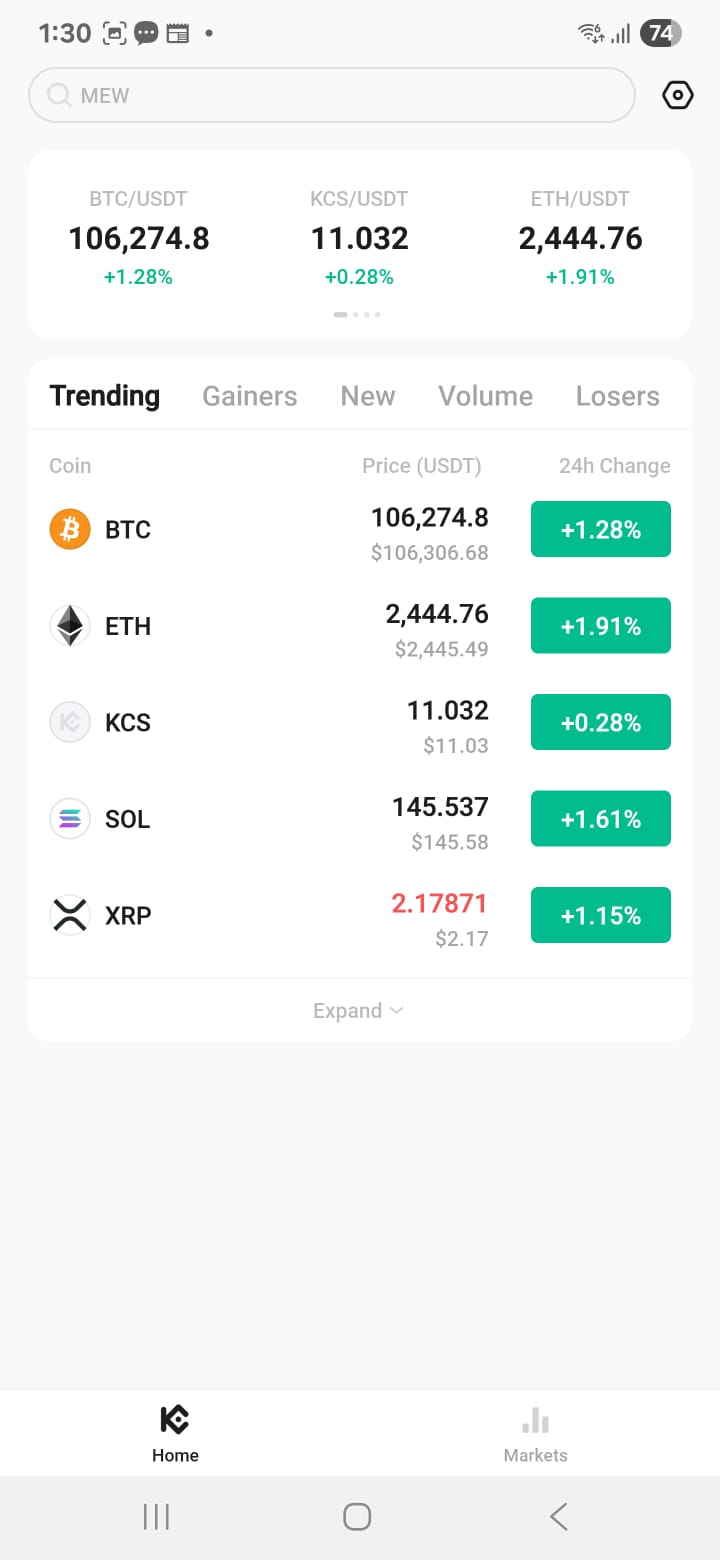Switch to the Volume tab
Image resolution: width=720 pixels, height=1560 pixels.
click(486, 396)
